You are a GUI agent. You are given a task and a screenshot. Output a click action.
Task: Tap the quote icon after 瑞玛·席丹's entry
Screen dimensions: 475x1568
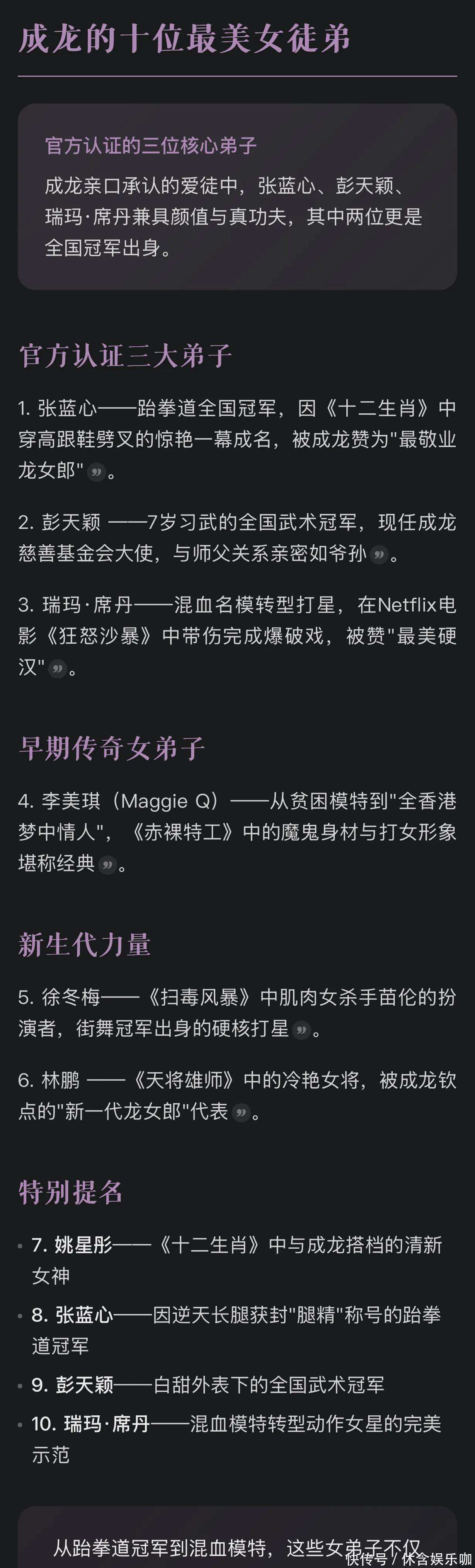tap(57, 669)
